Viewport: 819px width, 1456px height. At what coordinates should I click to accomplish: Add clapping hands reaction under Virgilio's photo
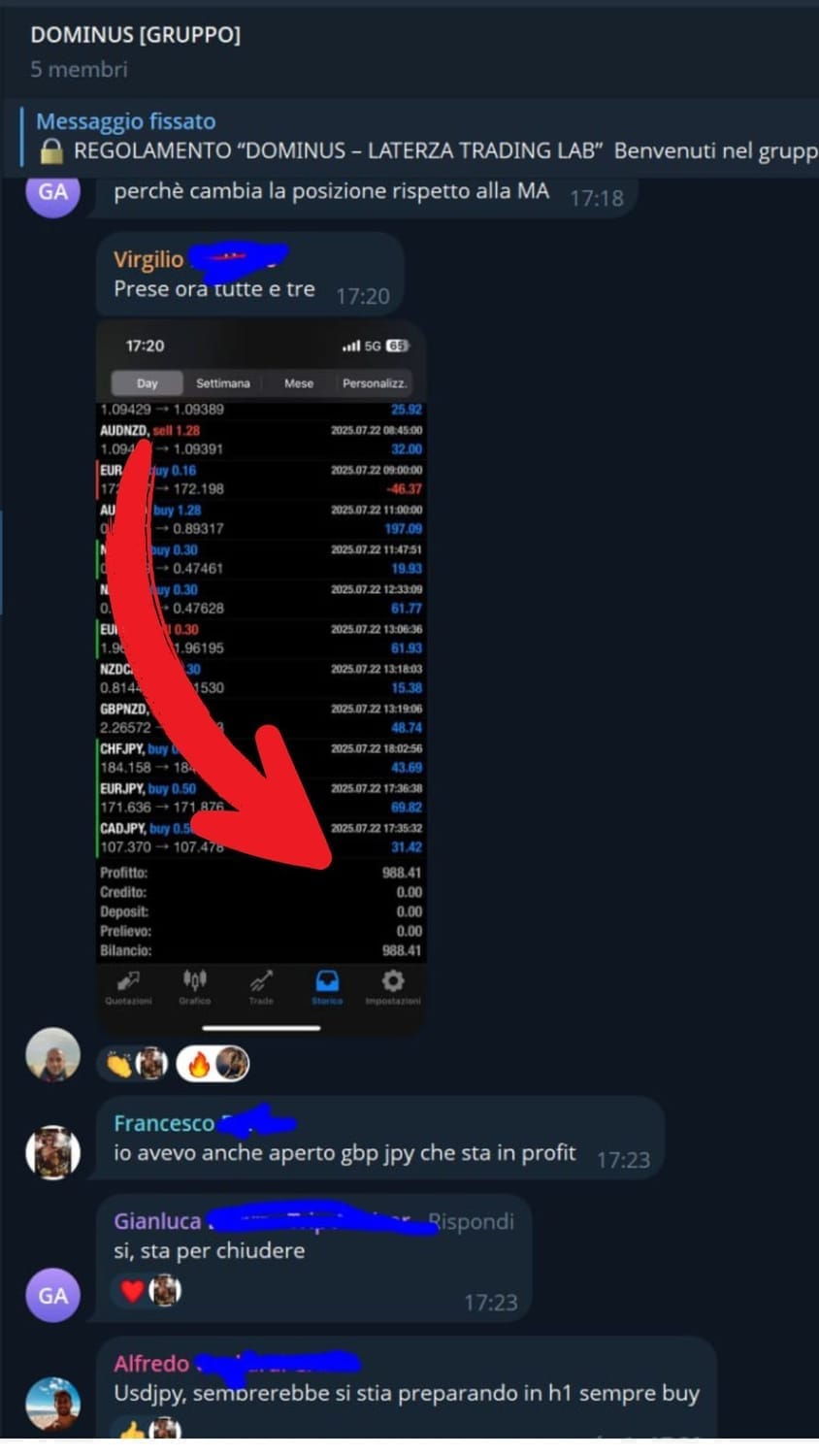[134, 1064]
